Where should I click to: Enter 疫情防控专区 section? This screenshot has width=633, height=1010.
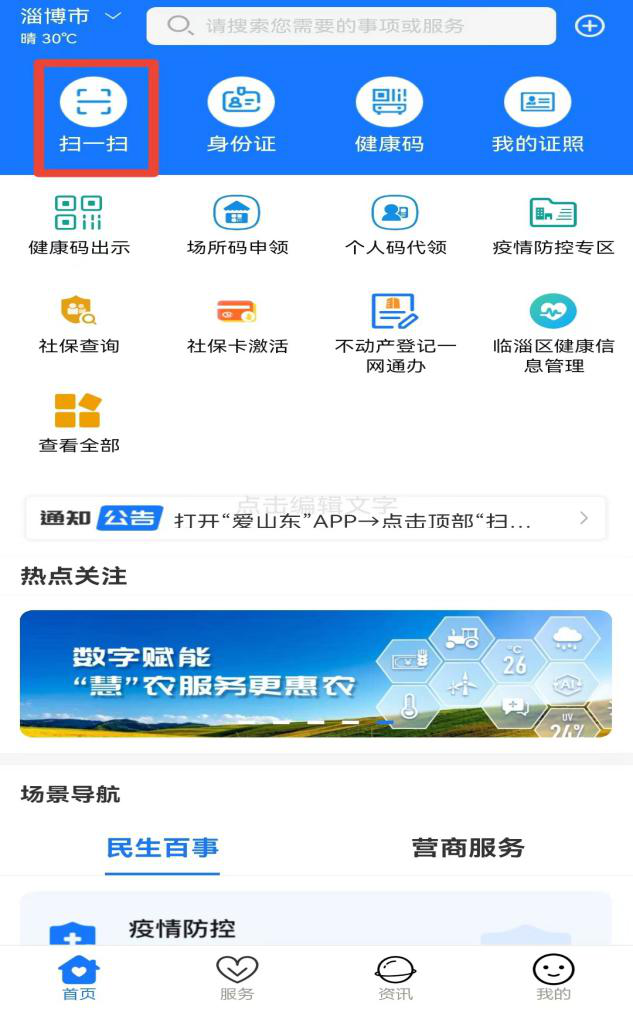click(553, 225)
